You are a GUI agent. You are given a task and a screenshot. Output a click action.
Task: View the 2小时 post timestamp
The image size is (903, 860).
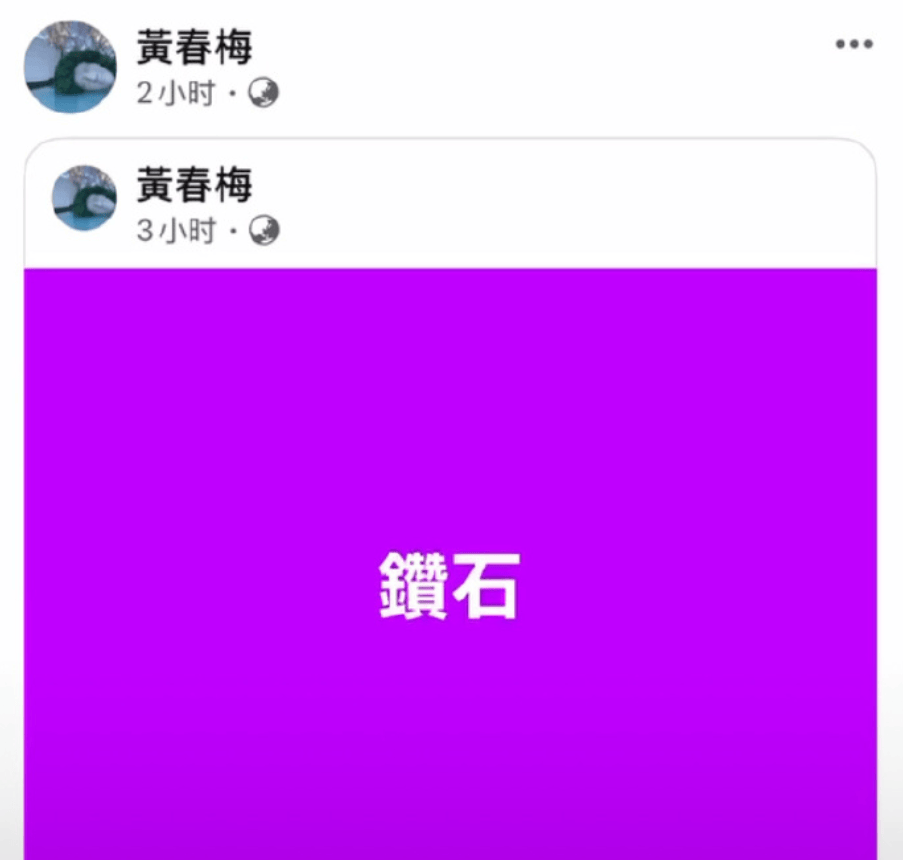(175, 95)
